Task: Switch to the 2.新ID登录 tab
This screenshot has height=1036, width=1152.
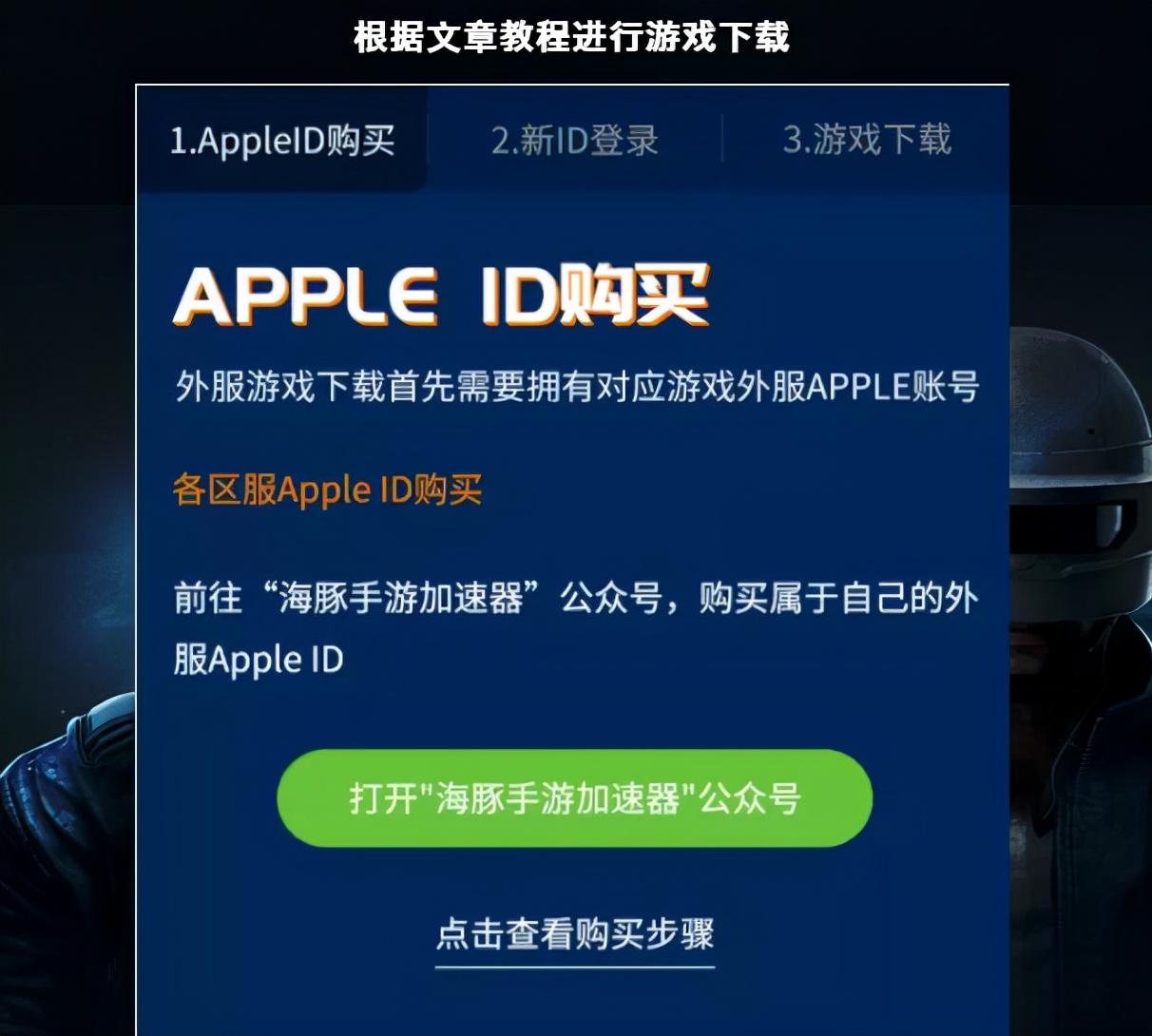Action: [574, 141]
